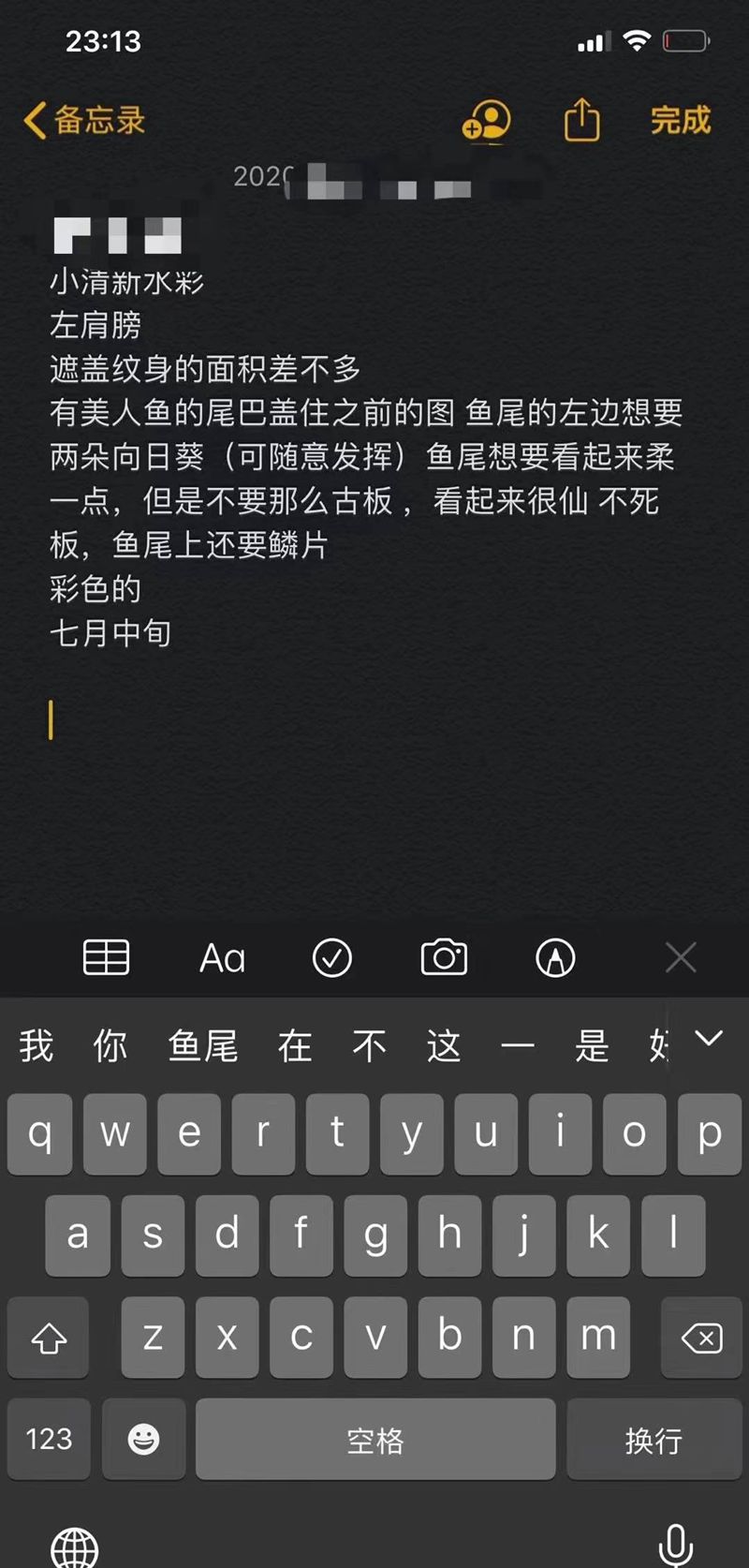Dismiss the formatting toolbar
Image resolution: width=749 pixels, height=1568 pixels.
(x=681, y=957)
